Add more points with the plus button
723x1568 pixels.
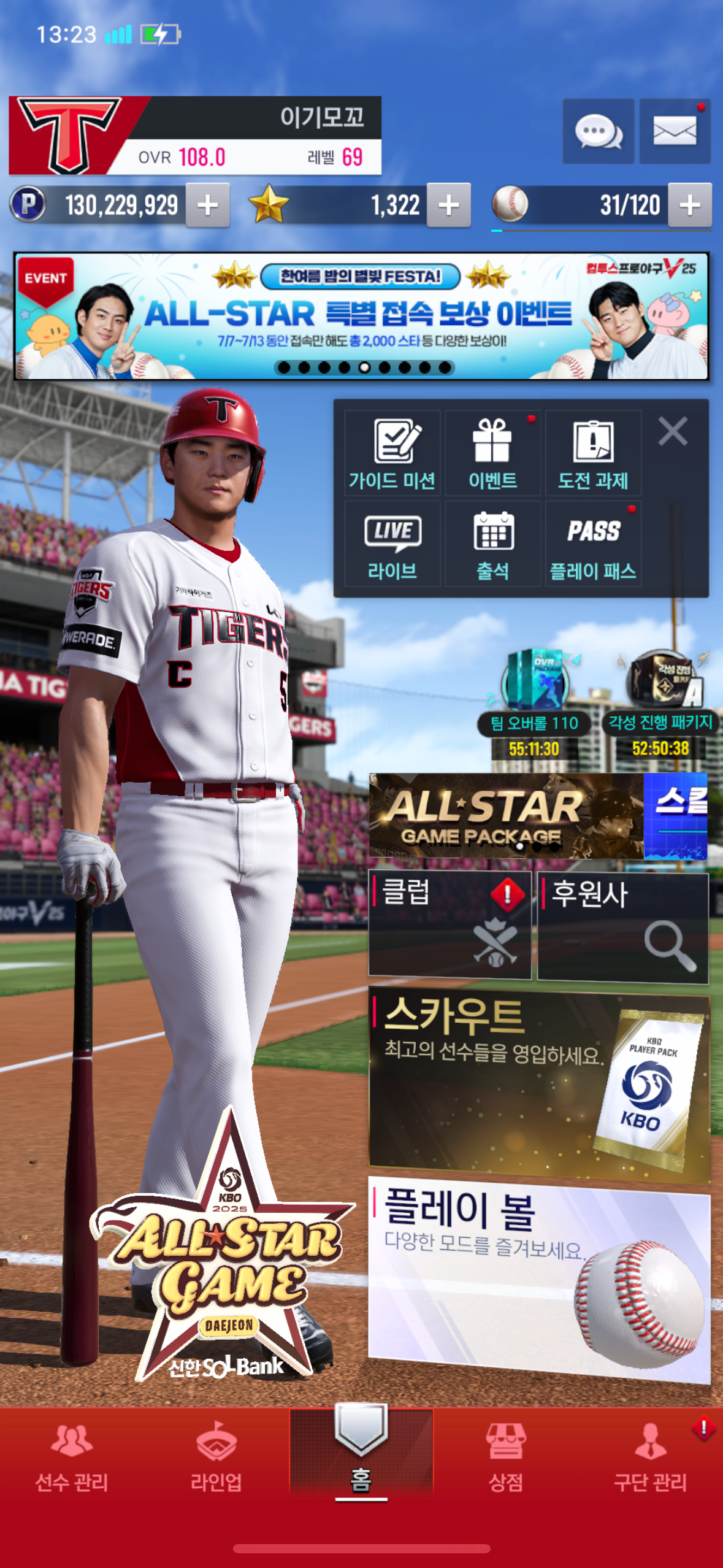pyautogui.click(x=207, y=206)
